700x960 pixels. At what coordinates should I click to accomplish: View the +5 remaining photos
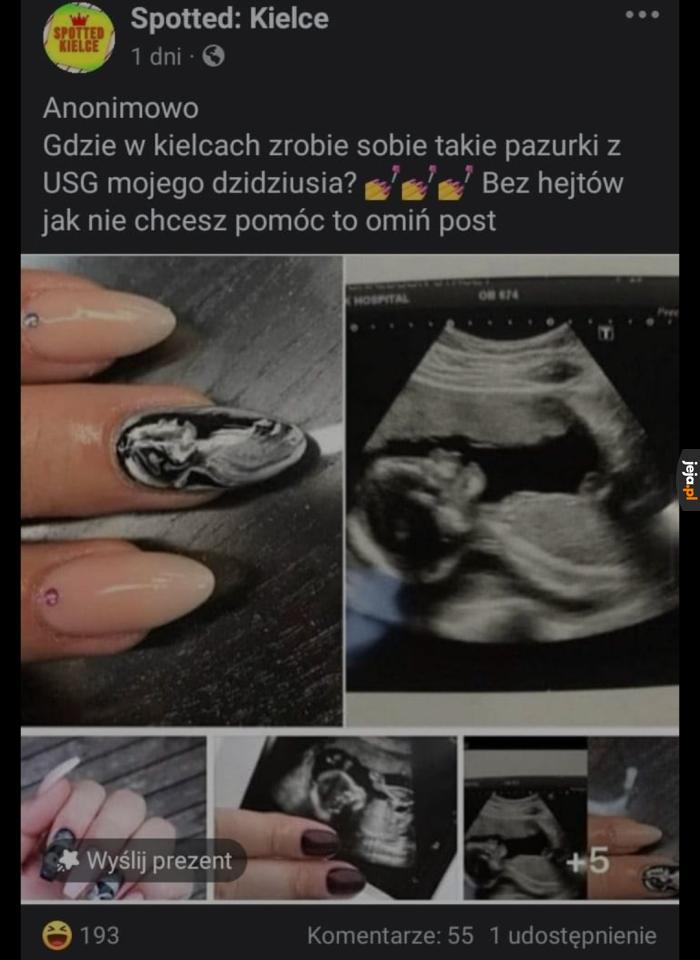pyautogui.click(x=571, y=818)
